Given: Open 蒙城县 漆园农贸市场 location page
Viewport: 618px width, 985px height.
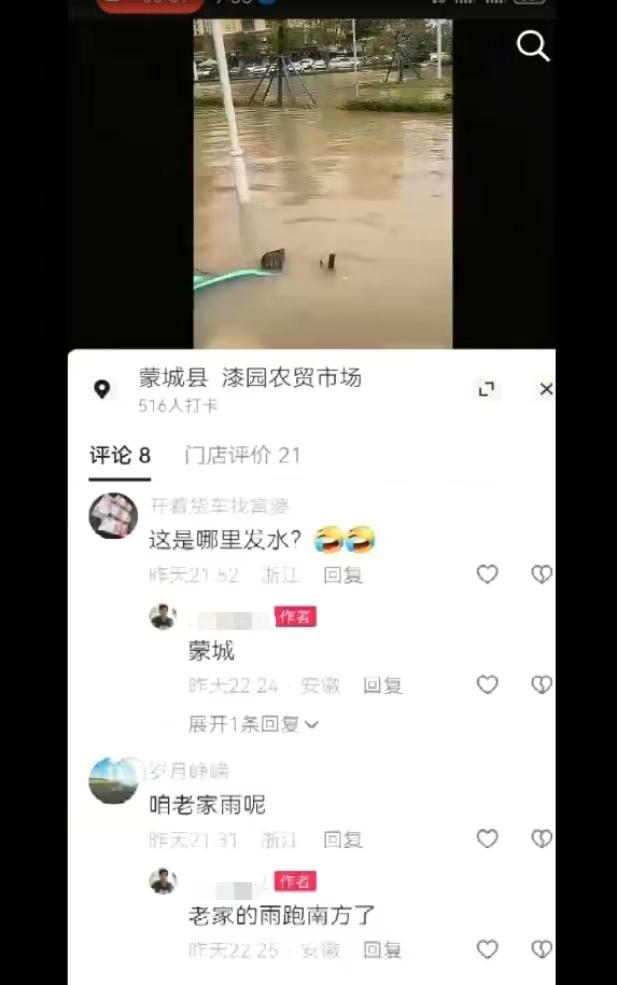Looking at the screenshot, I should pyautogui.click(x=250, y=379).
